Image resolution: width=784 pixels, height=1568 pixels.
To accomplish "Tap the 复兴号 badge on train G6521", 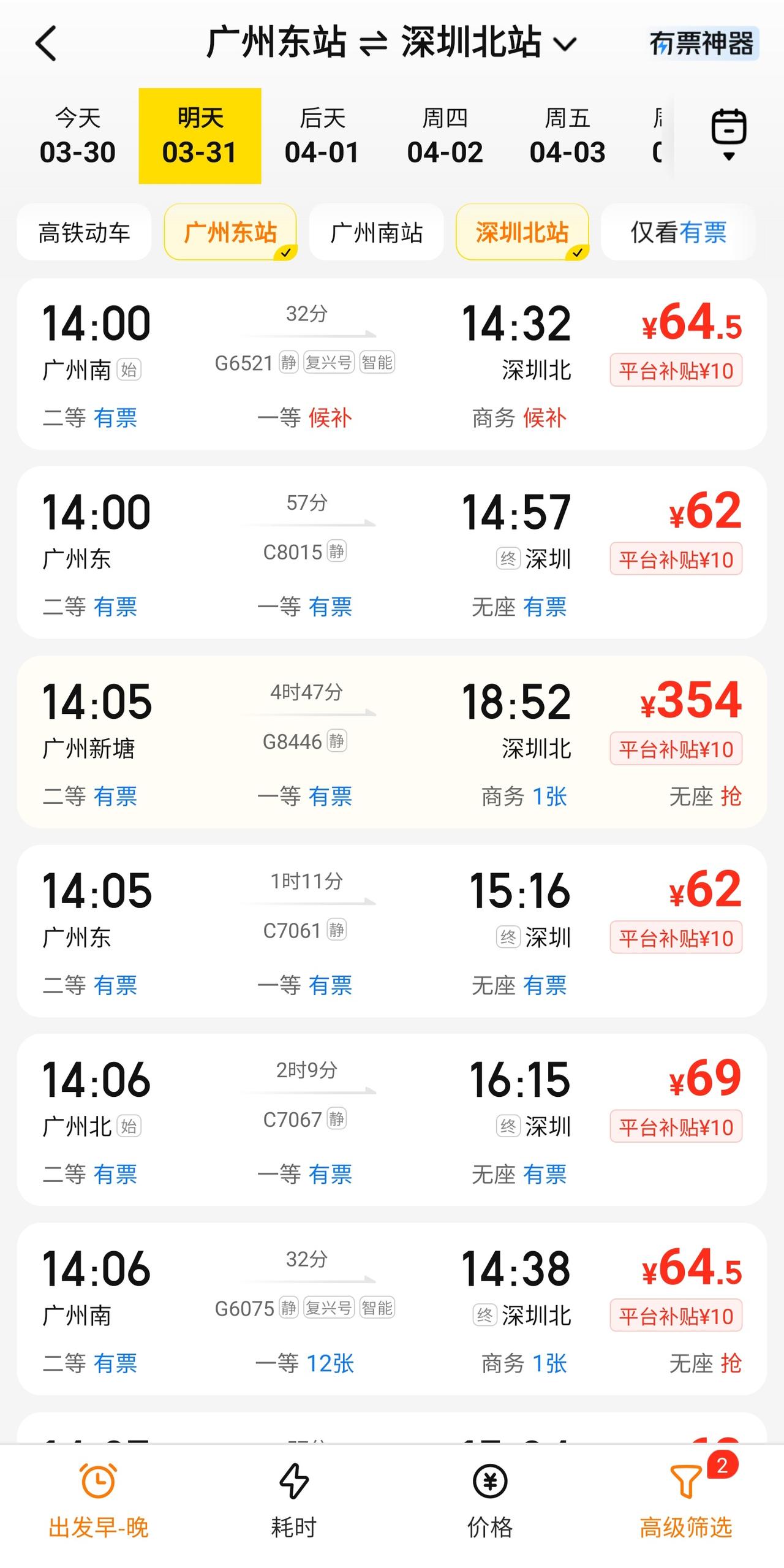I will [328, 363].
